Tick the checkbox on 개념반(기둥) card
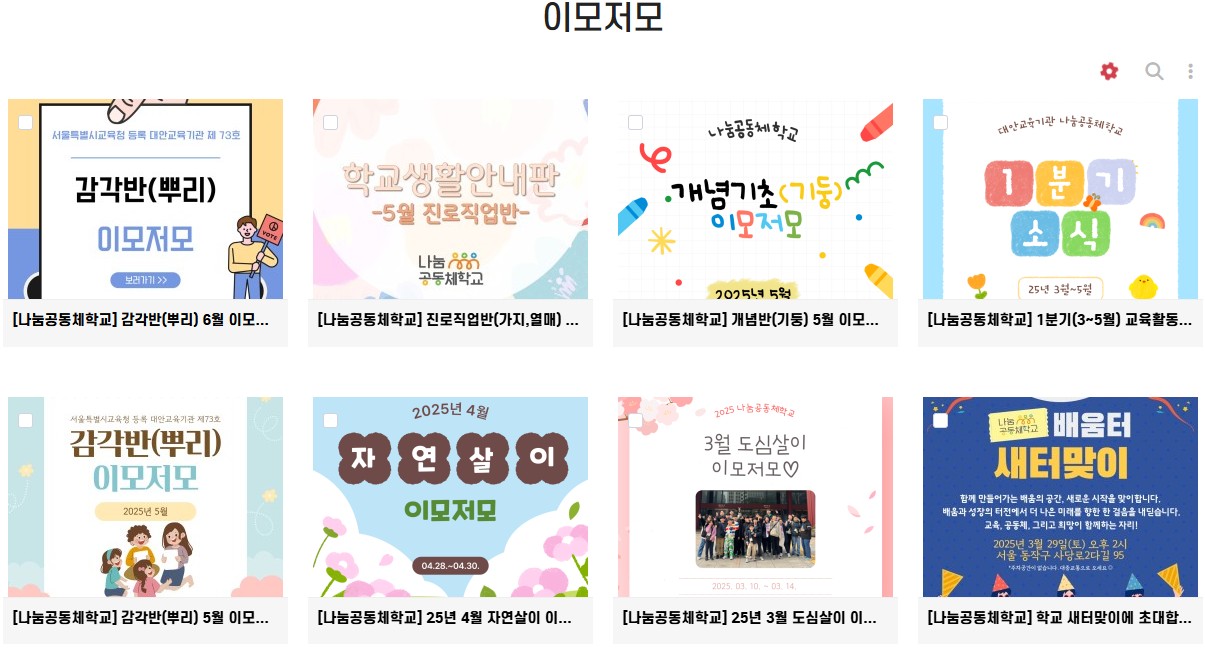The width and height of the screenshot is (1205, 652). (x=635, y=122)
